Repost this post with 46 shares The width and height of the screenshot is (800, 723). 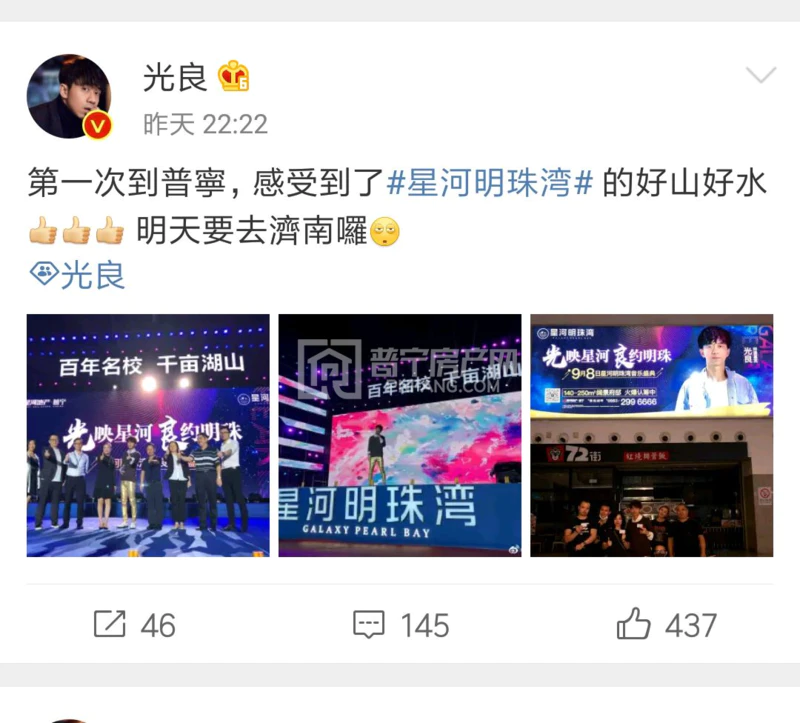(134, 625)
